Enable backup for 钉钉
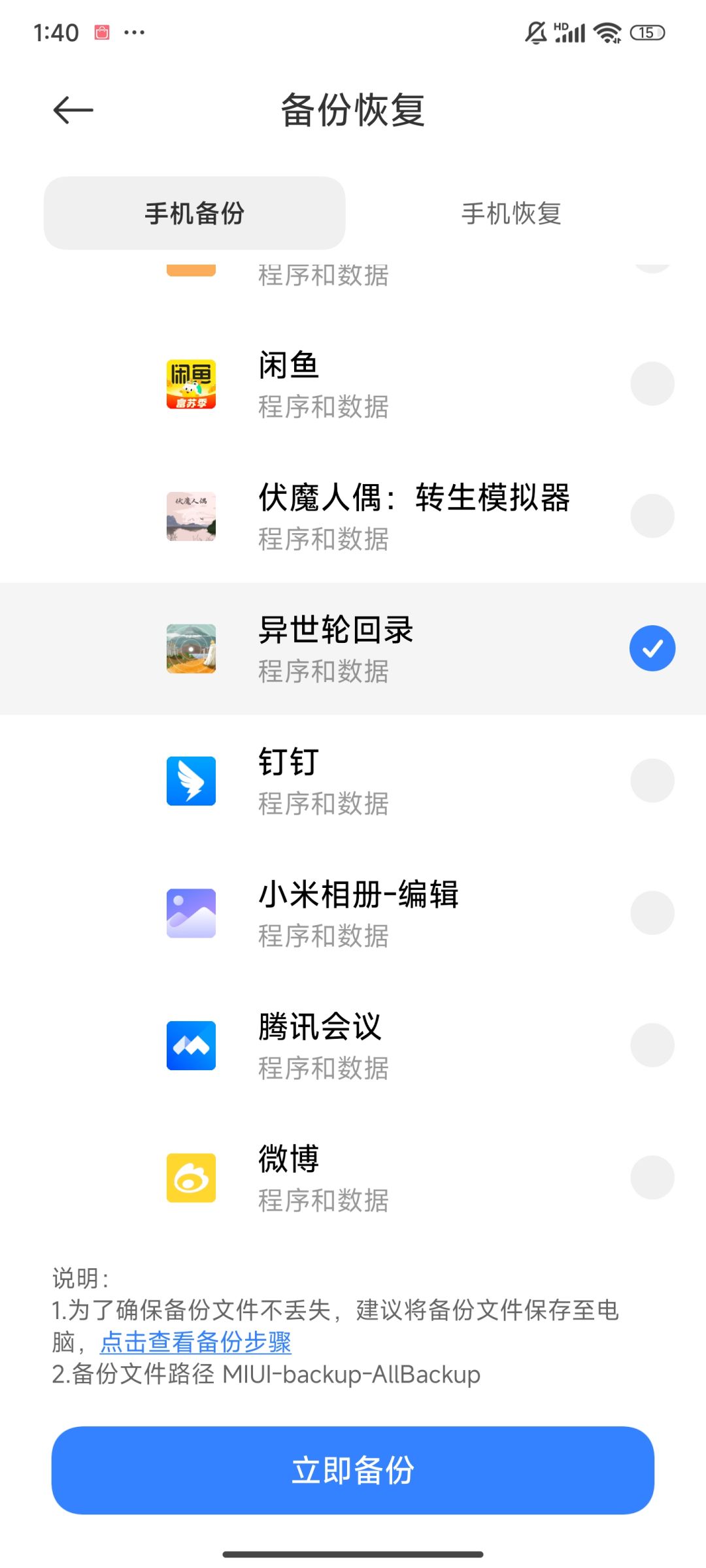706x1568 pixels. tap(652, 781)
